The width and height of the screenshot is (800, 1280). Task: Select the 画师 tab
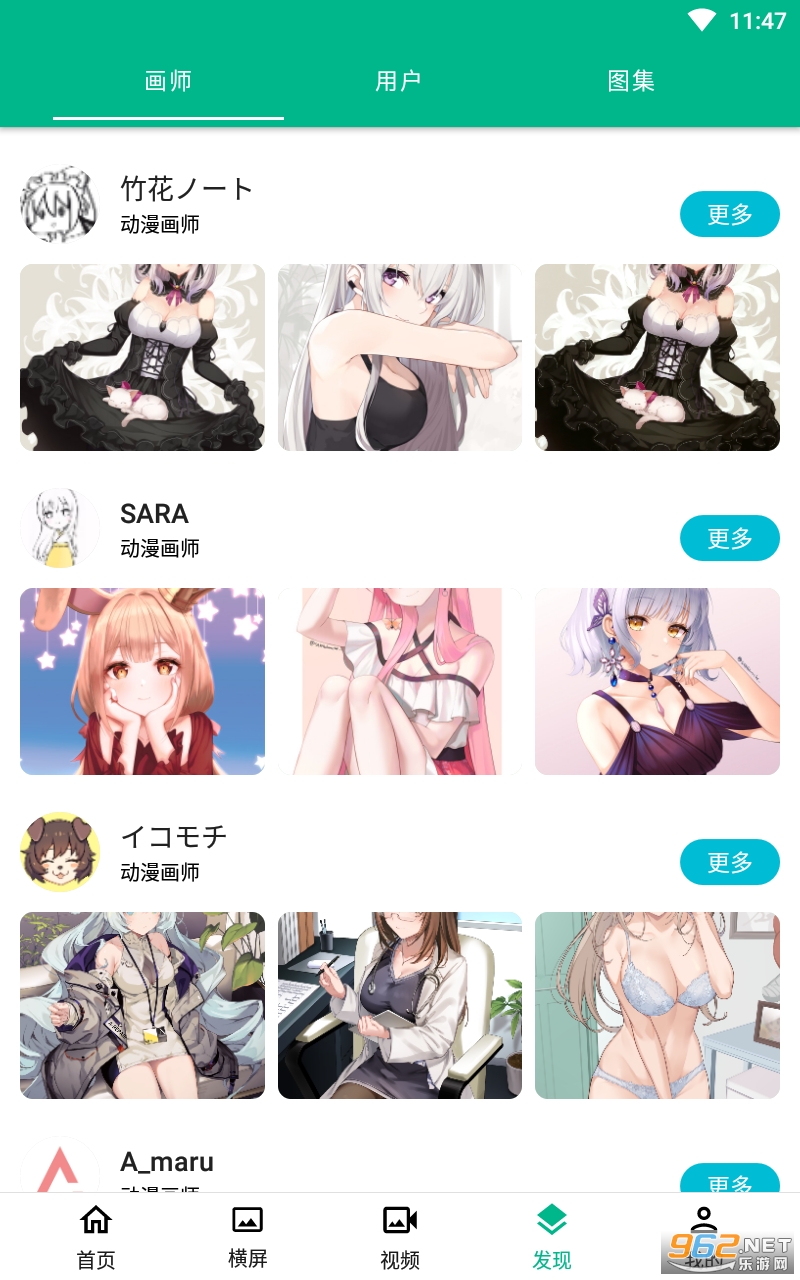coord(168,81)
